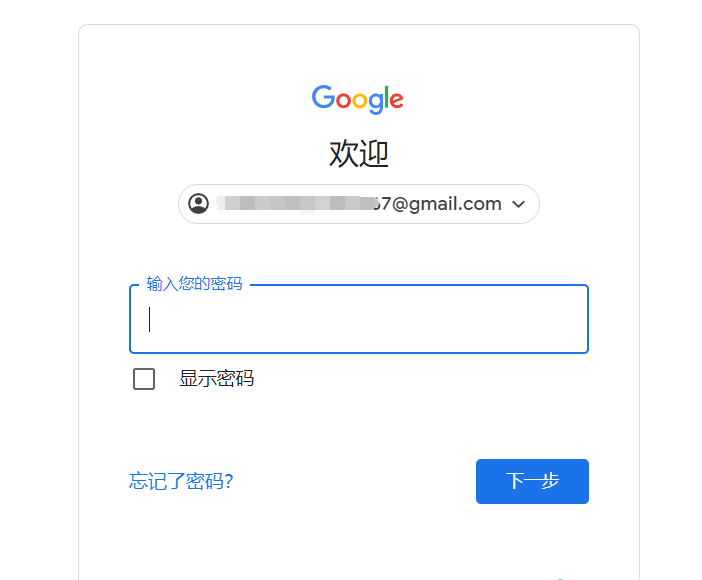Screen dimensions: 702x580
Task: Tap the 下一步 button
Action: [x=532, y=481]
